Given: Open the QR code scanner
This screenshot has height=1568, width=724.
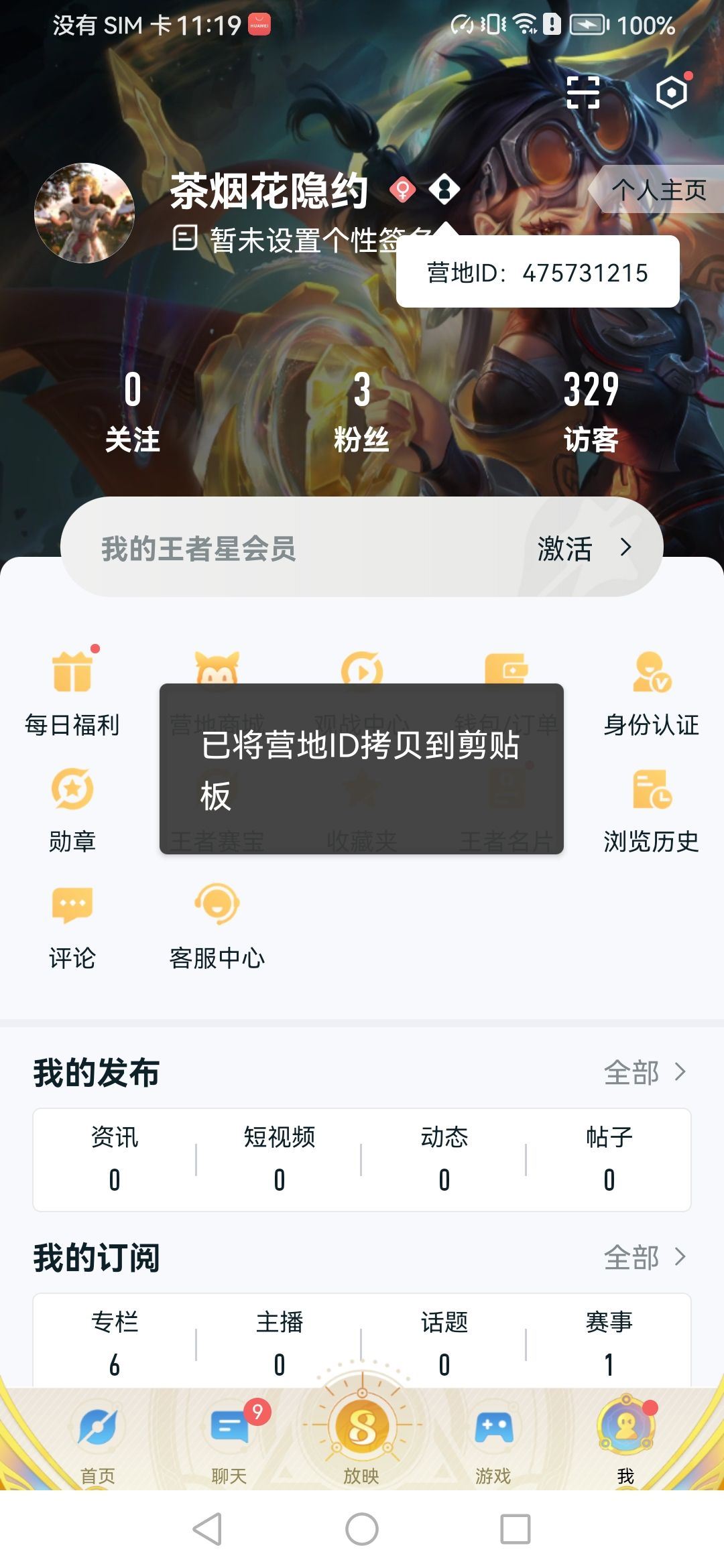Looking at the screenshot, I should [x=583, y=92].
